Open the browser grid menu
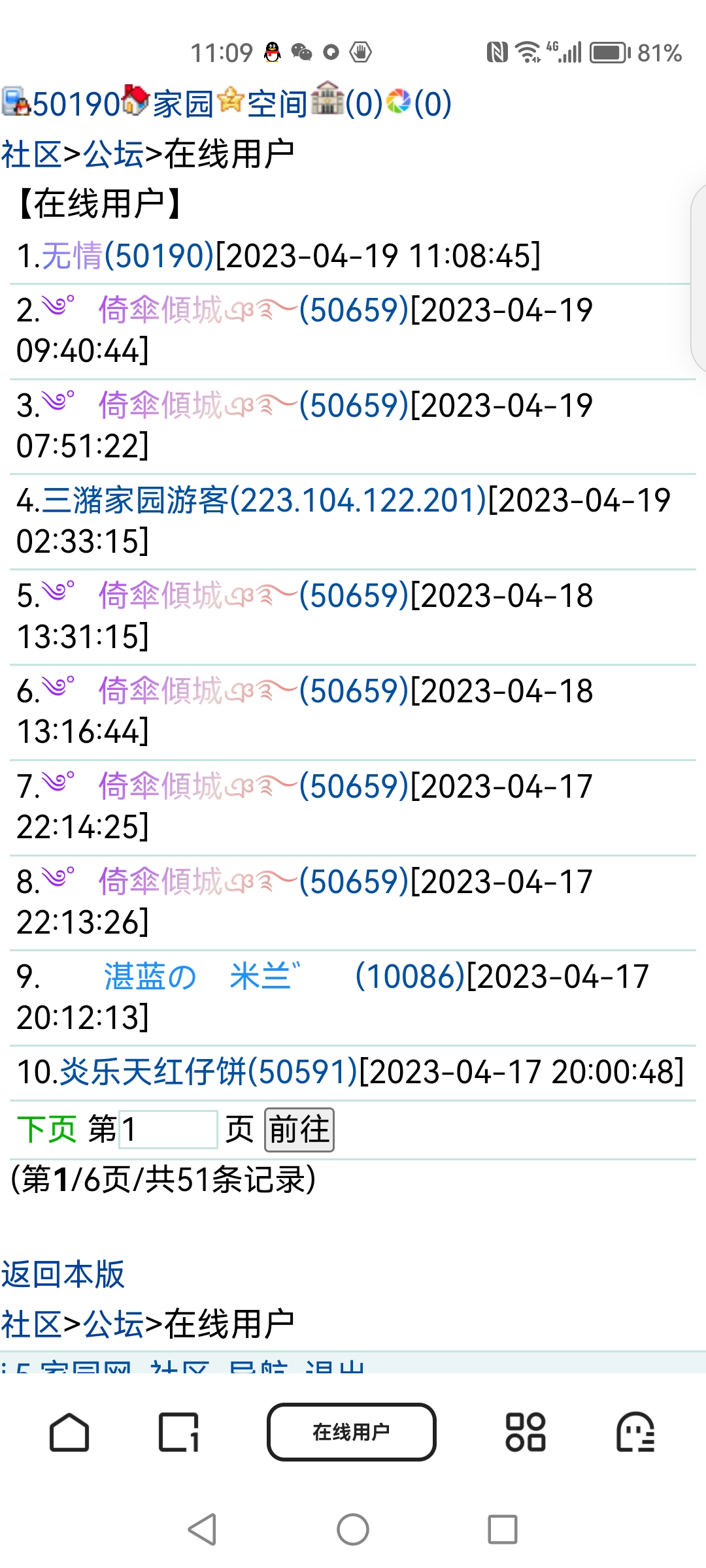The height and width of the screenshot is (1568, 706). click(x=526, y=1432)
